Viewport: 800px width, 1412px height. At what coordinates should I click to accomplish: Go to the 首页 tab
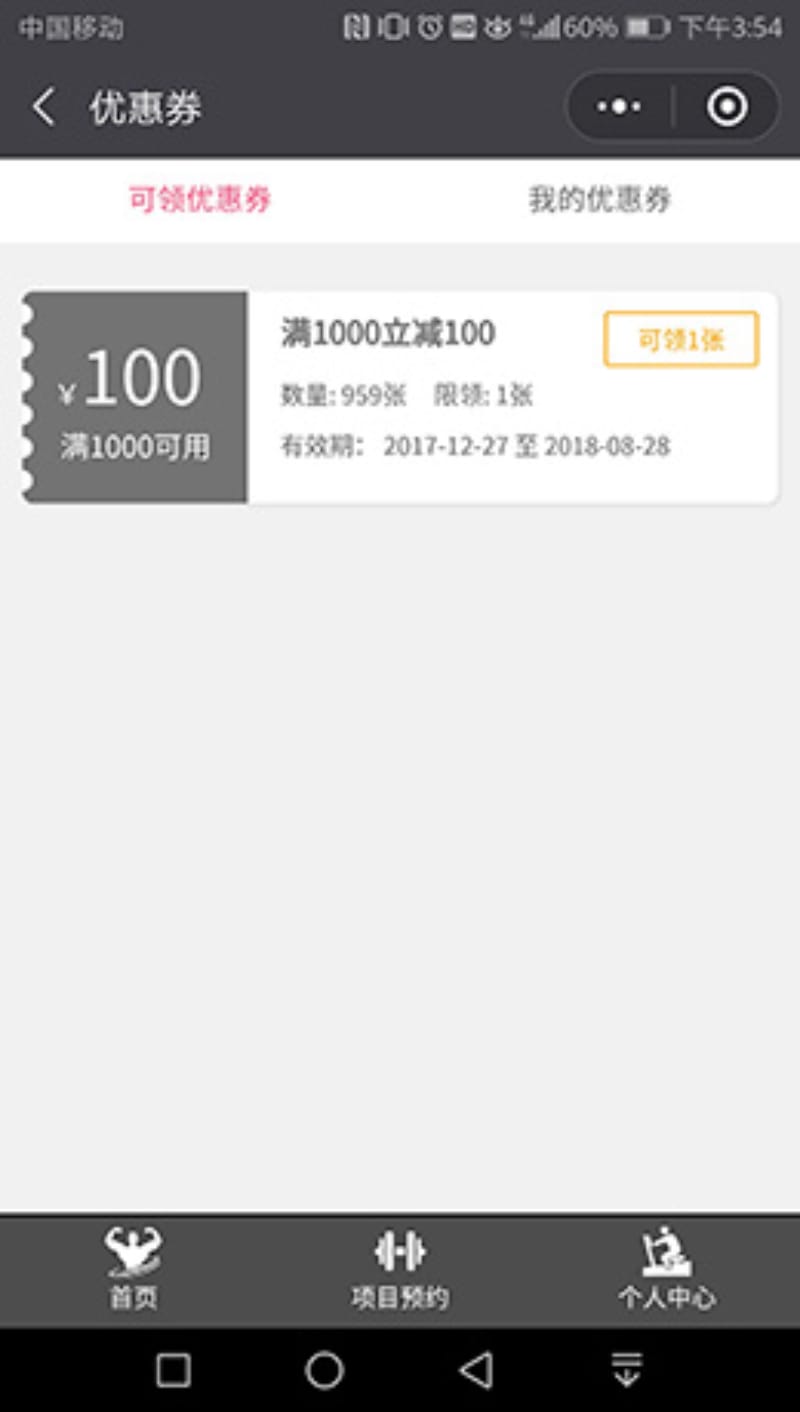133,1270
